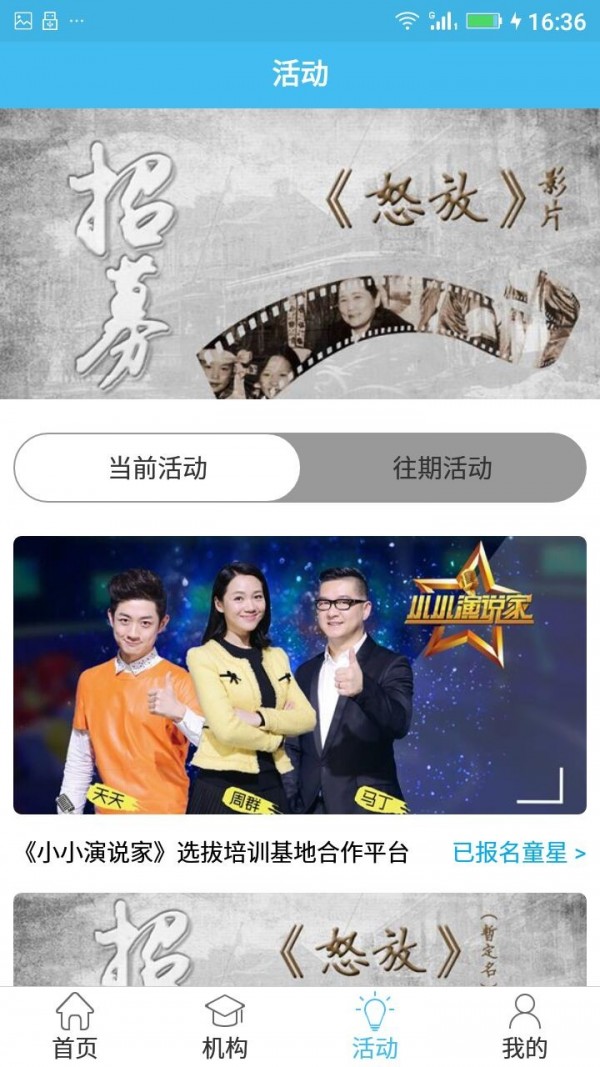The width and height of the screenshot is (600, 1067).
Task: Select the 当前活动 segment
Action: pyautogui.click(x=158, y=468)
